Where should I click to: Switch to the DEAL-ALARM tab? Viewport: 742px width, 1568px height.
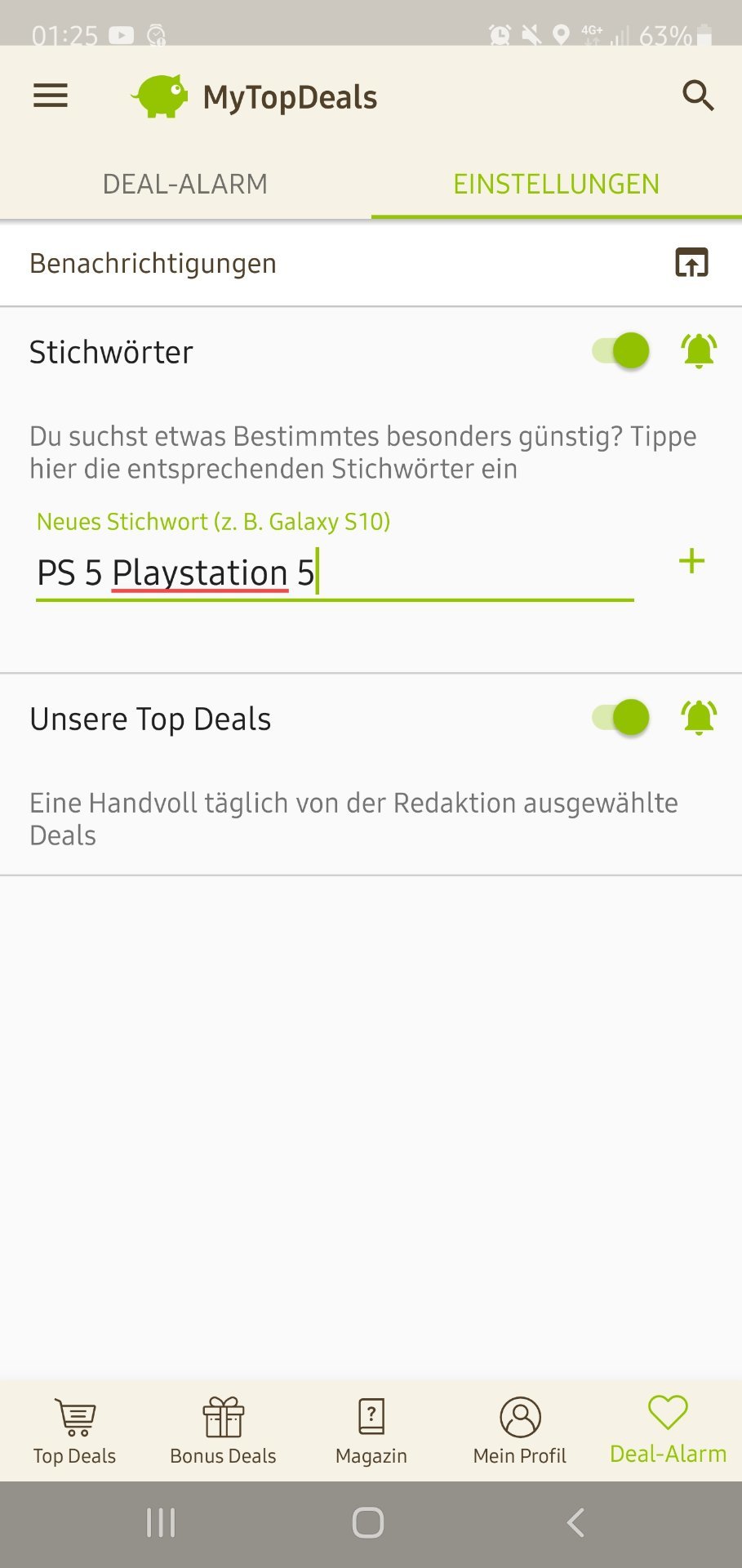(x=185, y=184)
